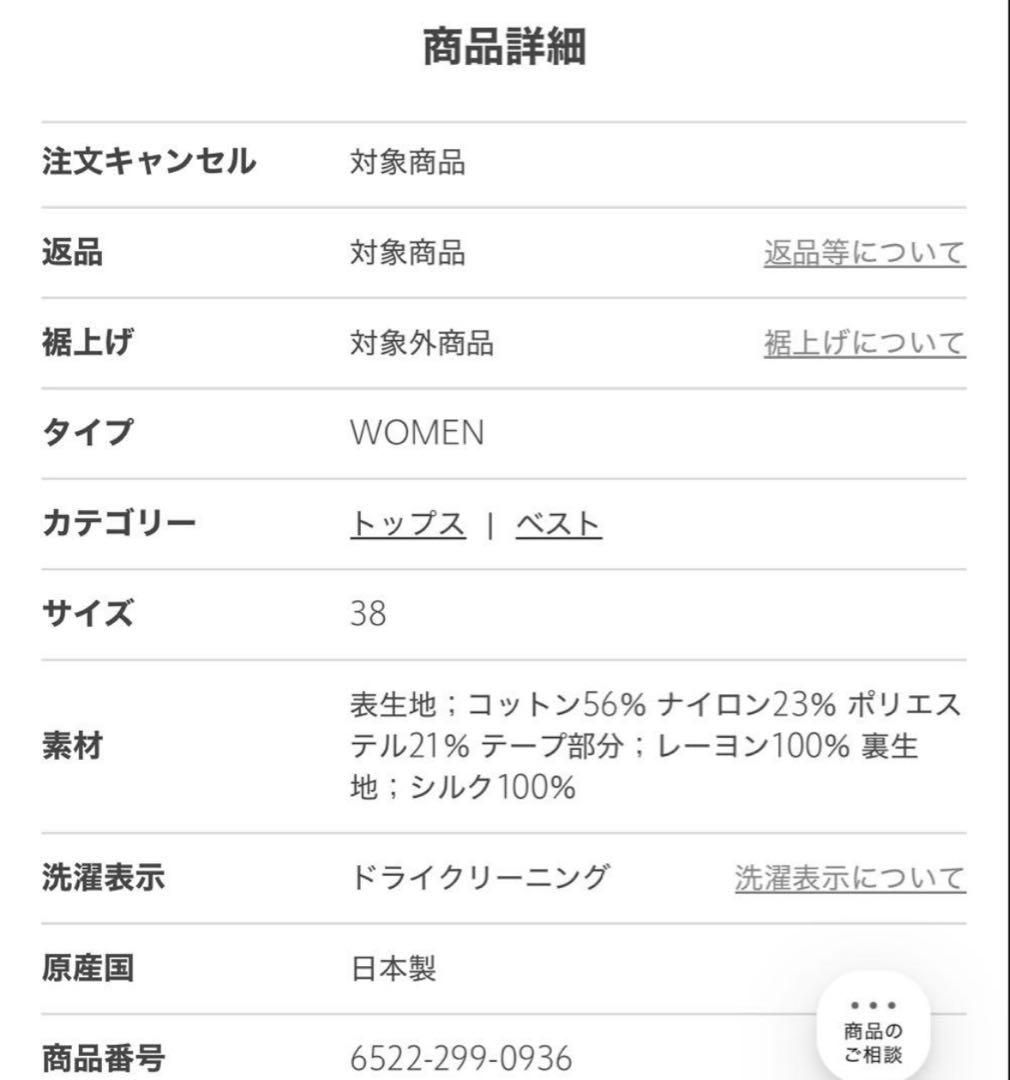The height and width of the screenshot is (1080, 1010).
Task: Select the WOMEN type value
Action: (x=415, y=432)
